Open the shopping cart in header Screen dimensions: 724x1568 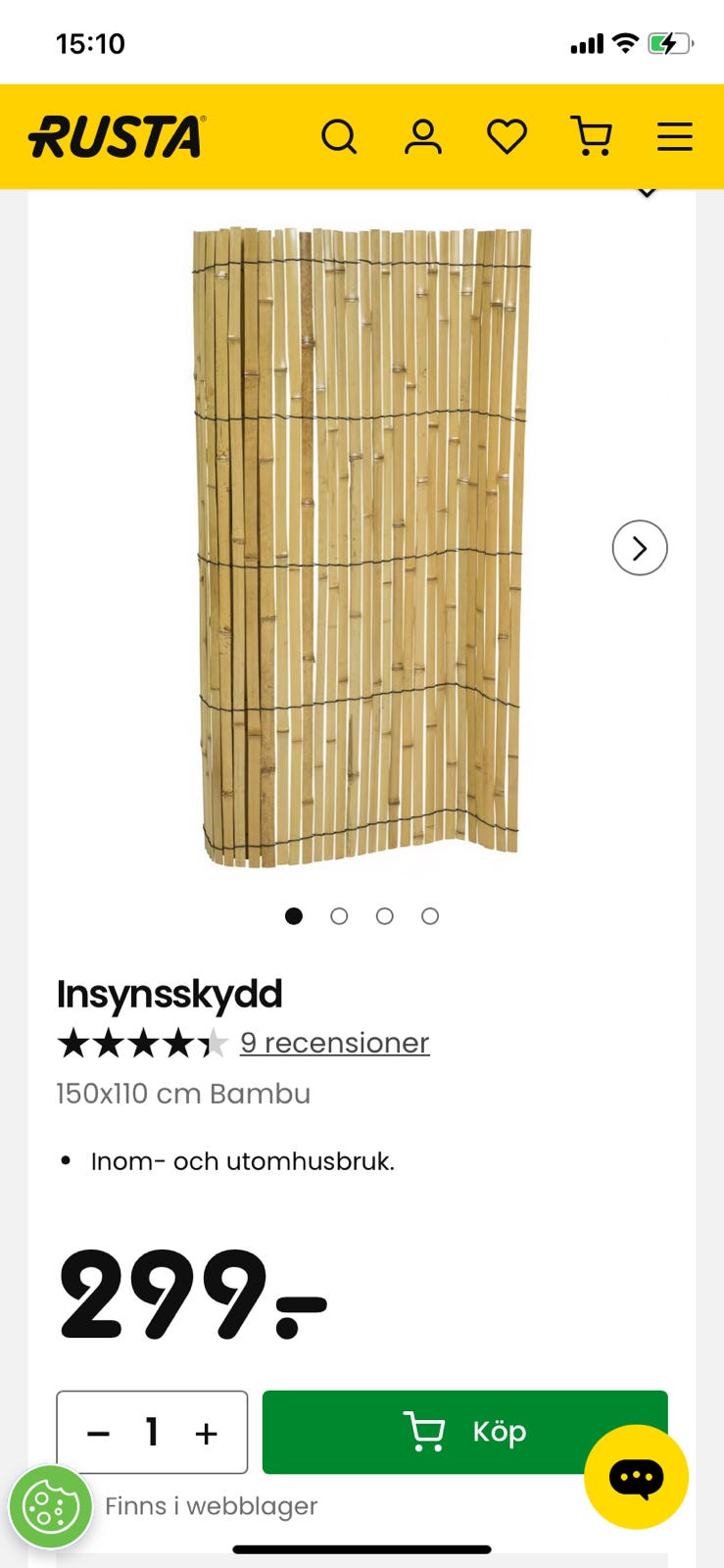pyautogui.click(x=591, y=137)
